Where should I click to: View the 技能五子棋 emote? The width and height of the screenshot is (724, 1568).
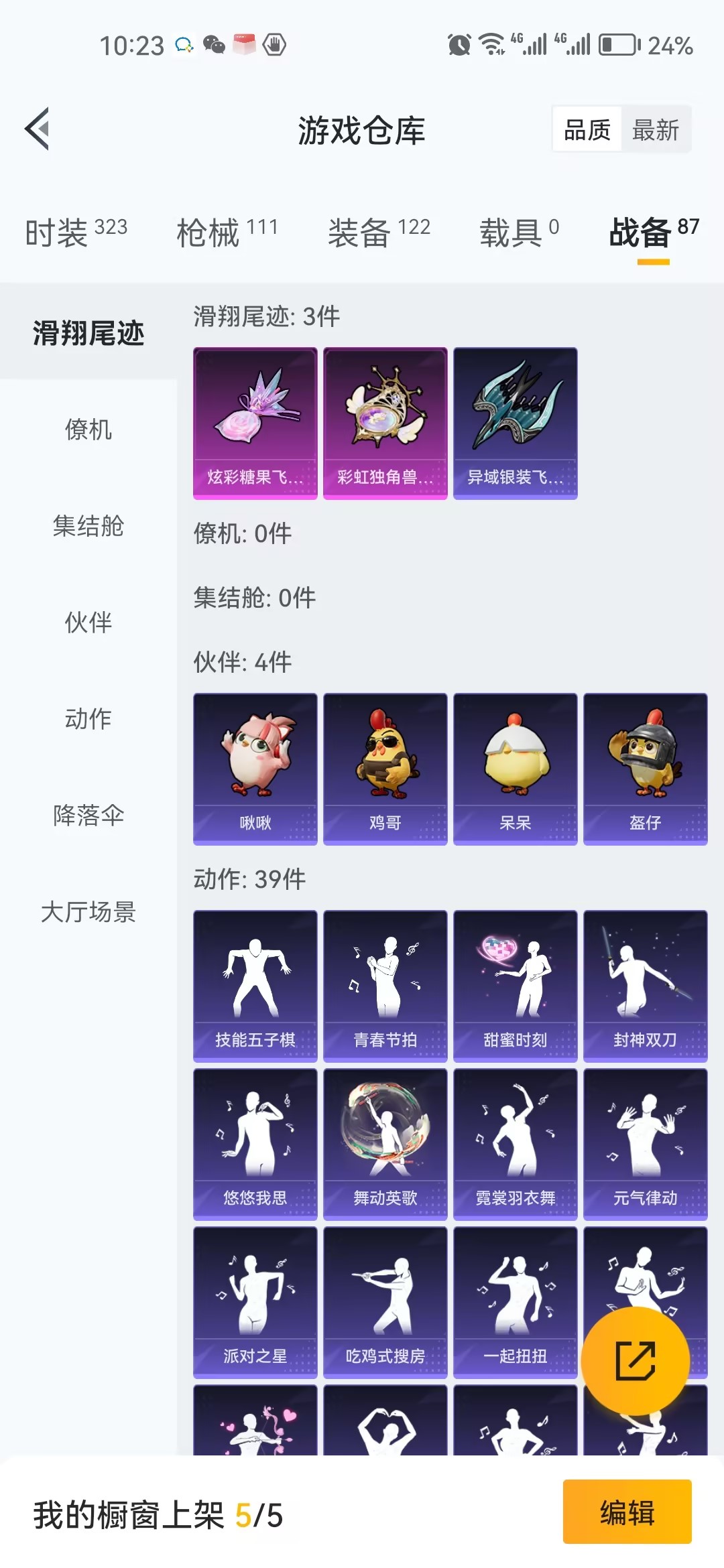click(x=255, y=986)
